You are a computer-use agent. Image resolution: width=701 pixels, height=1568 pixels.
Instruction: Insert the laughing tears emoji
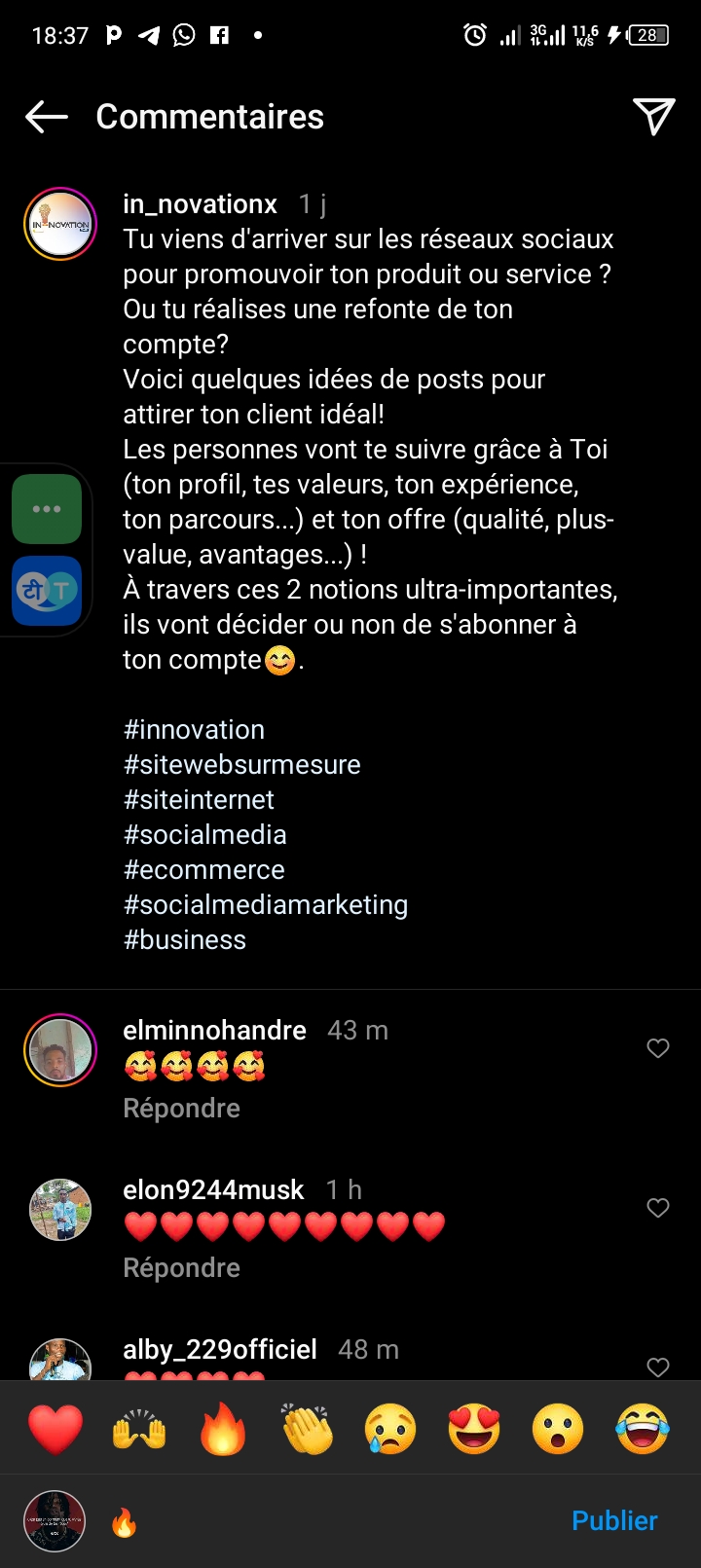[x=643, y=1429]
